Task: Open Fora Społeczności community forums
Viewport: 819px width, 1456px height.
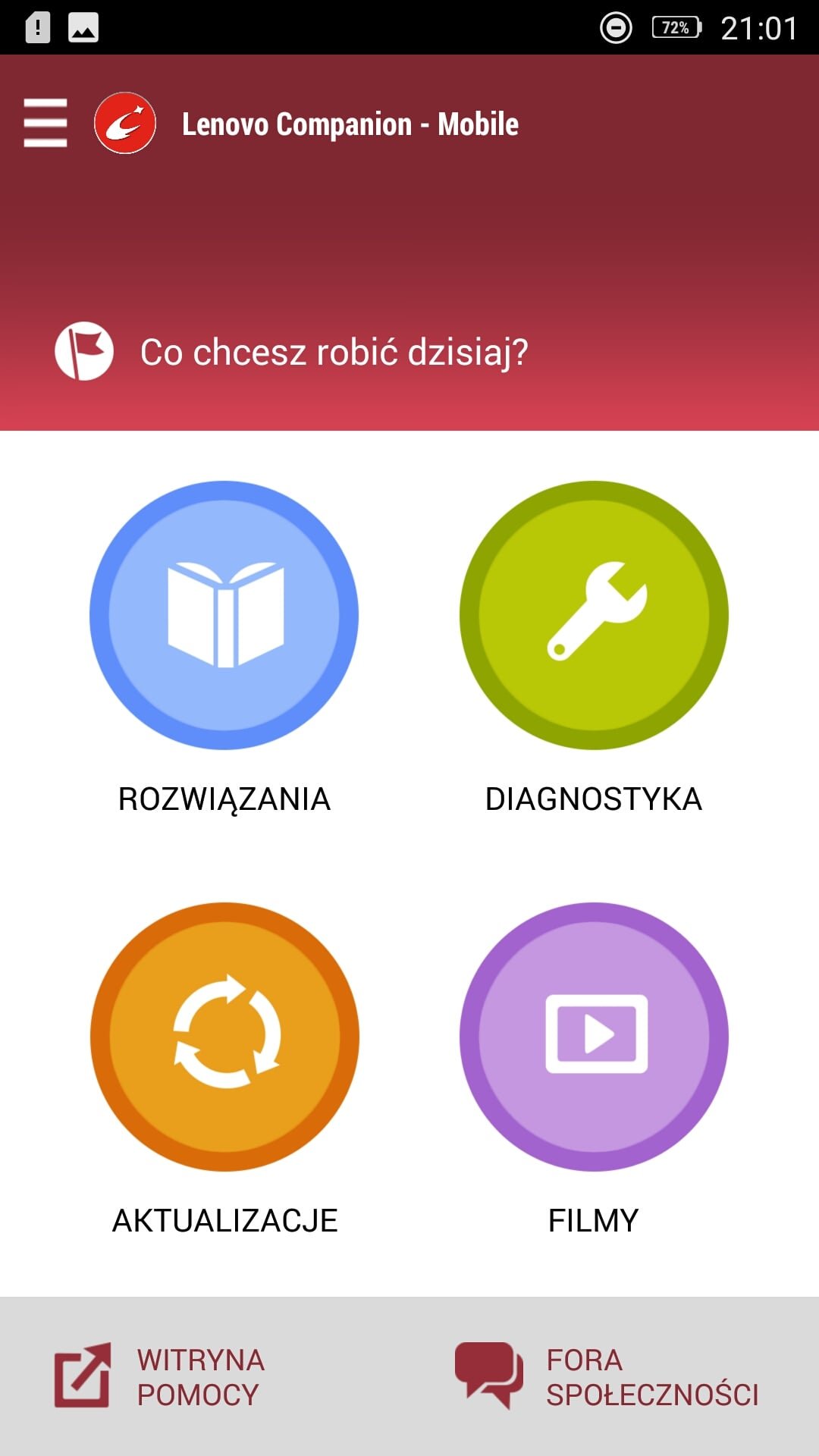Action: click(x=607, y=1376)
